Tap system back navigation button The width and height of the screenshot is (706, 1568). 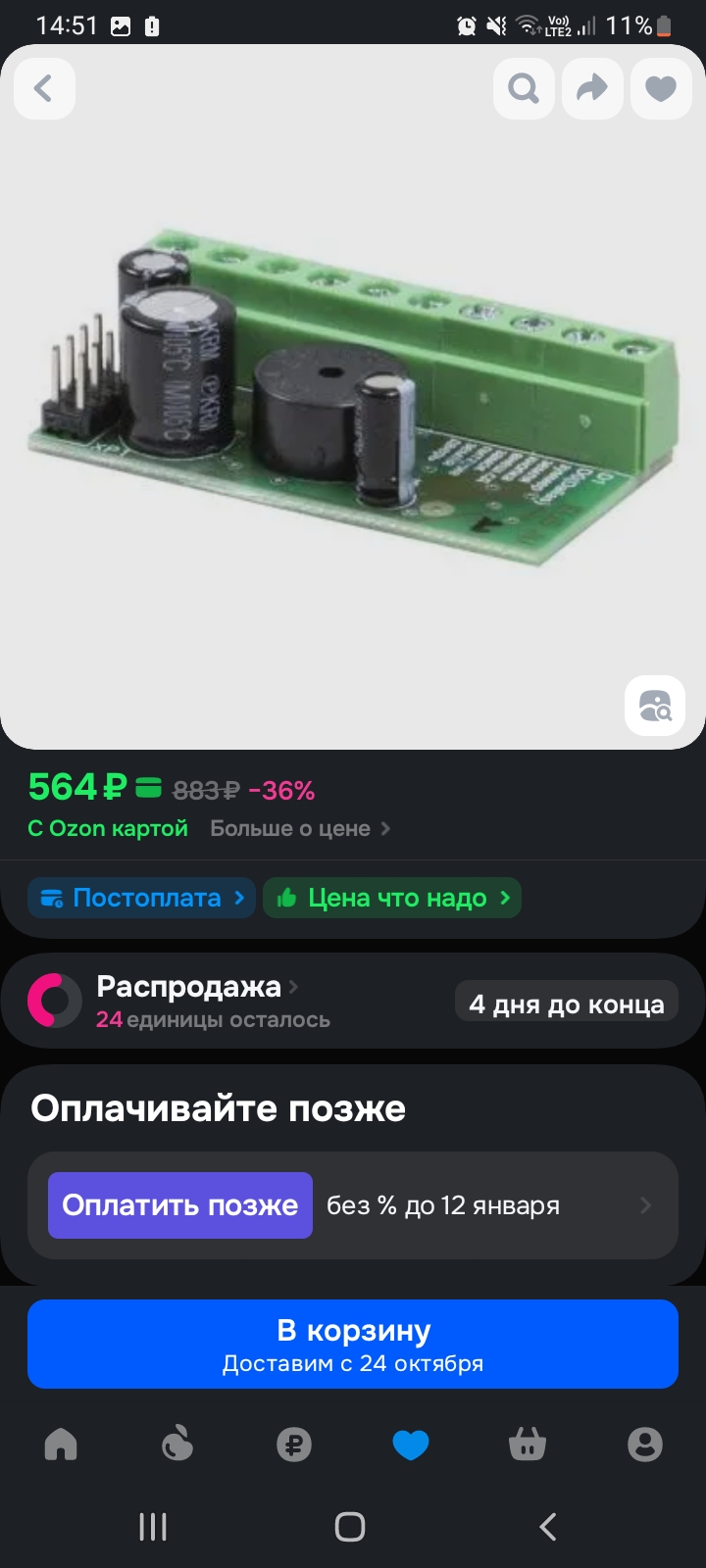click(548, 1526)
